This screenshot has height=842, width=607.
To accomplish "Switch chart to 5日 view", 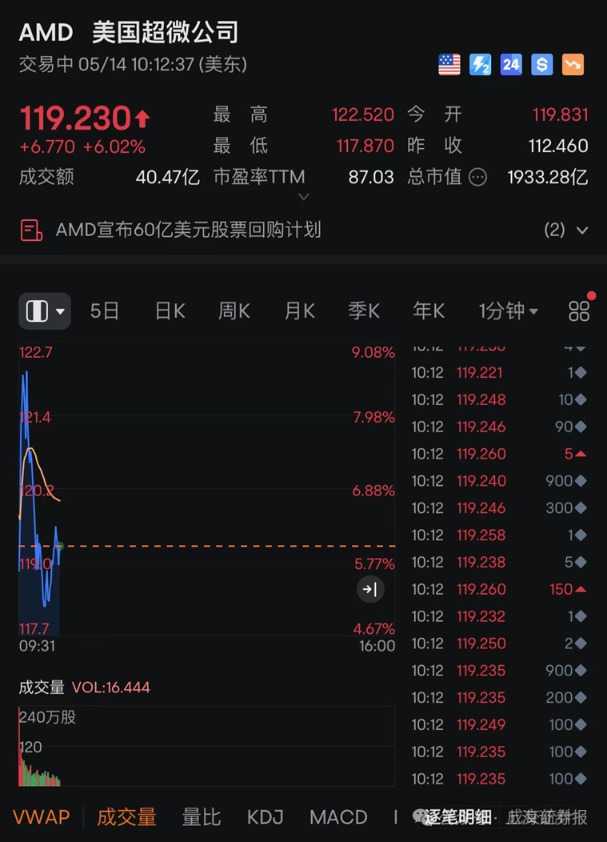I will 104,311.
